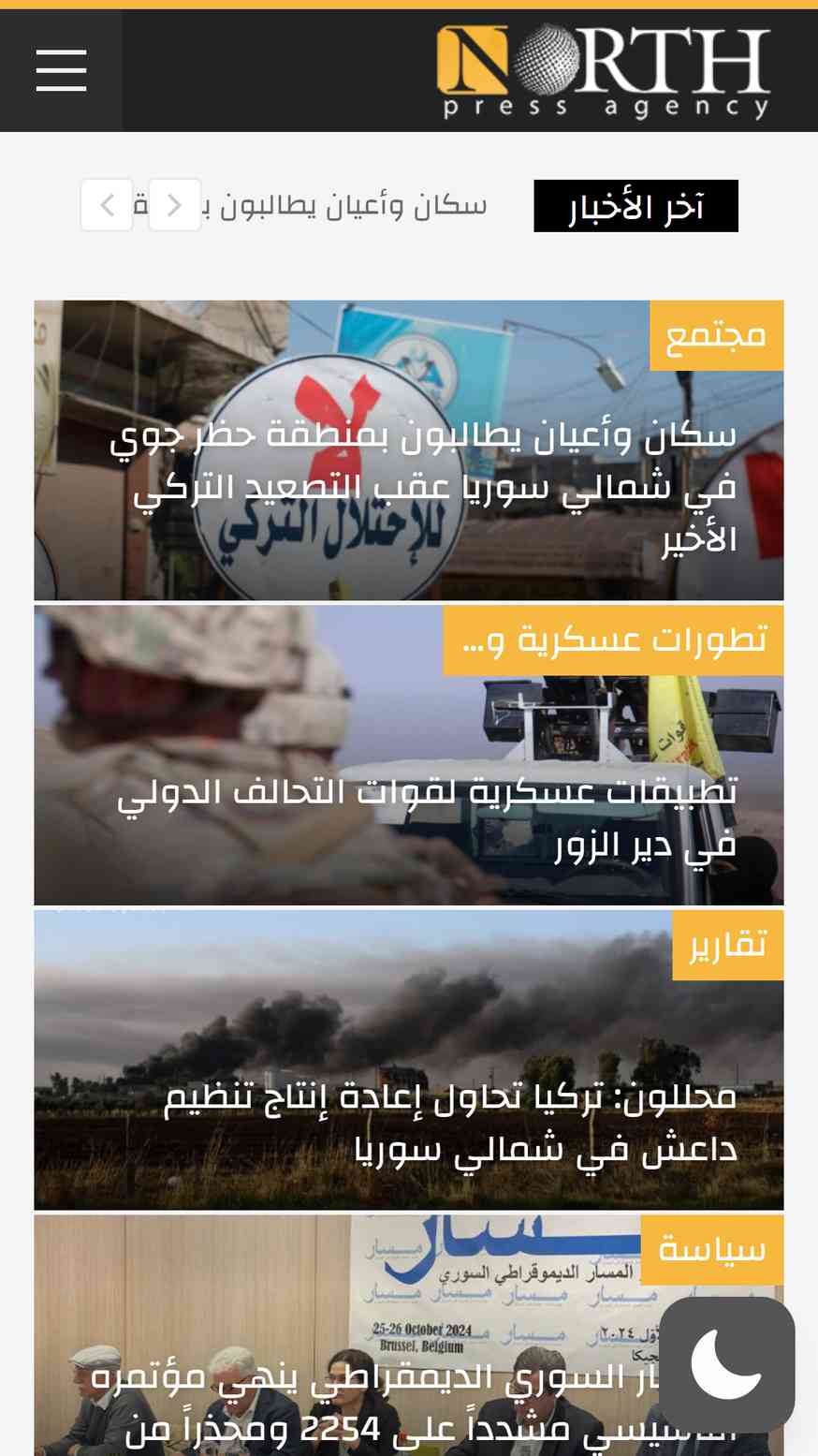
Task: Open article on coalition drills in Deir ez-Zor
Action: tap(427, 817)
